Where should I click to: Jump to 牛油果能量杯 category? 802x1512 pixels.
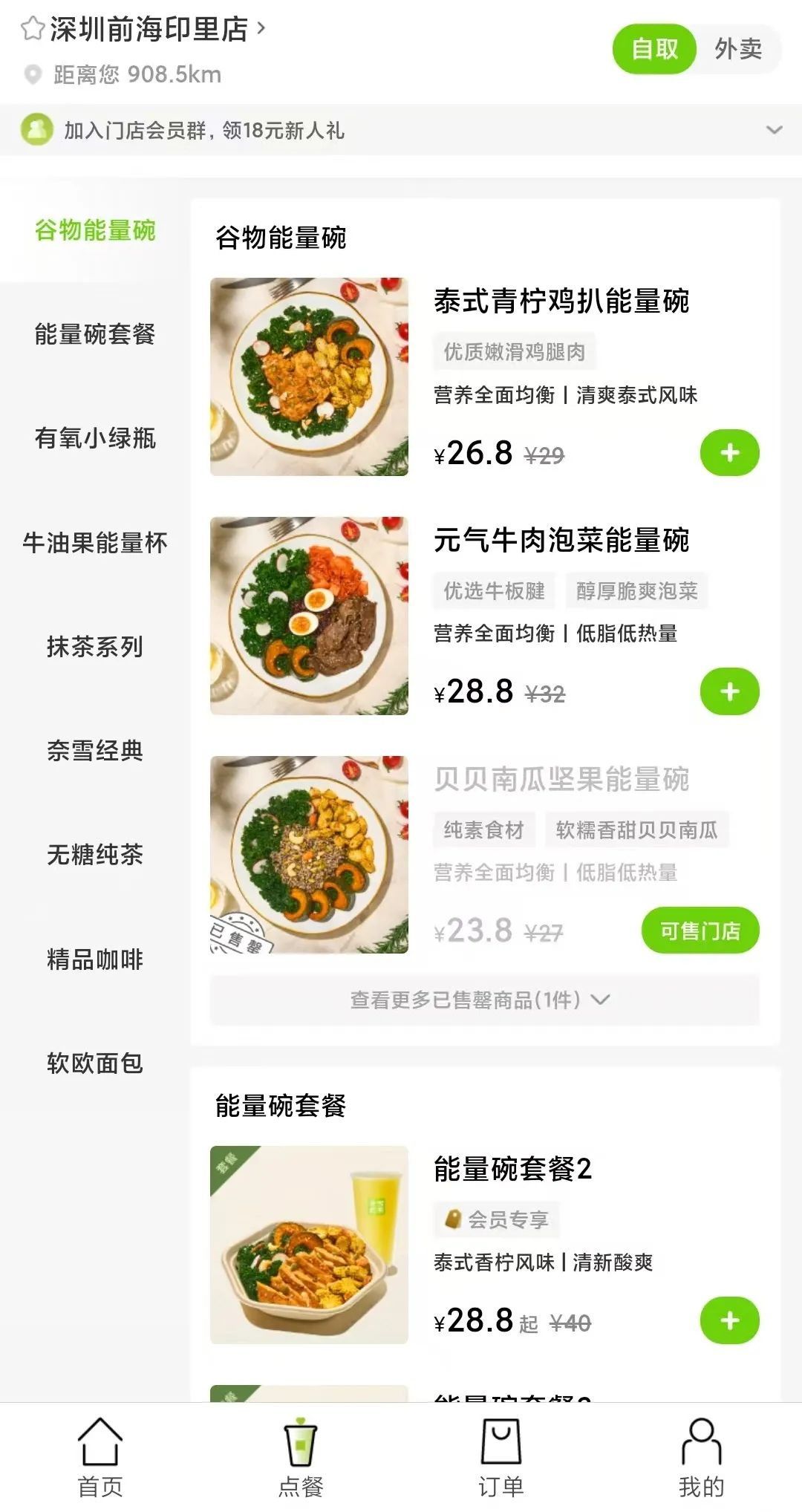tap(95, 543)
